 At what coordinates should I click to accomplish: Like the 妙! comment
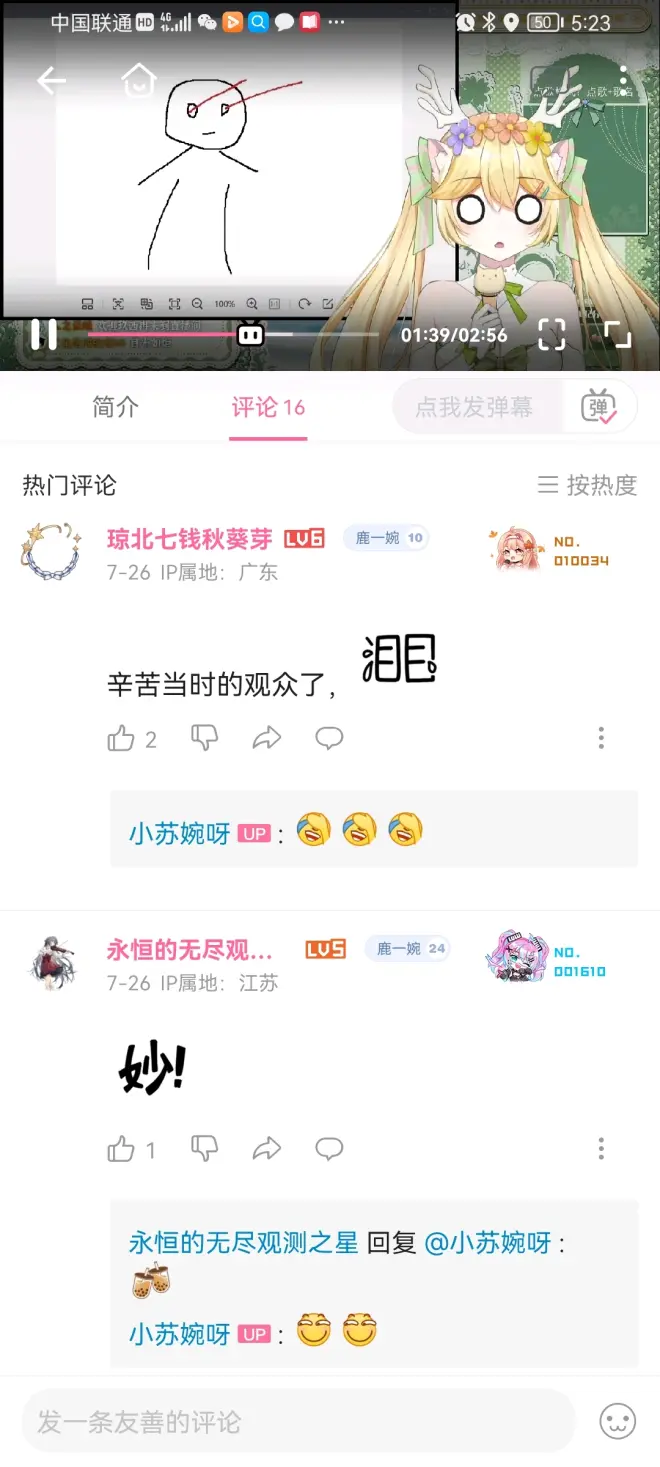[121, 1150]
